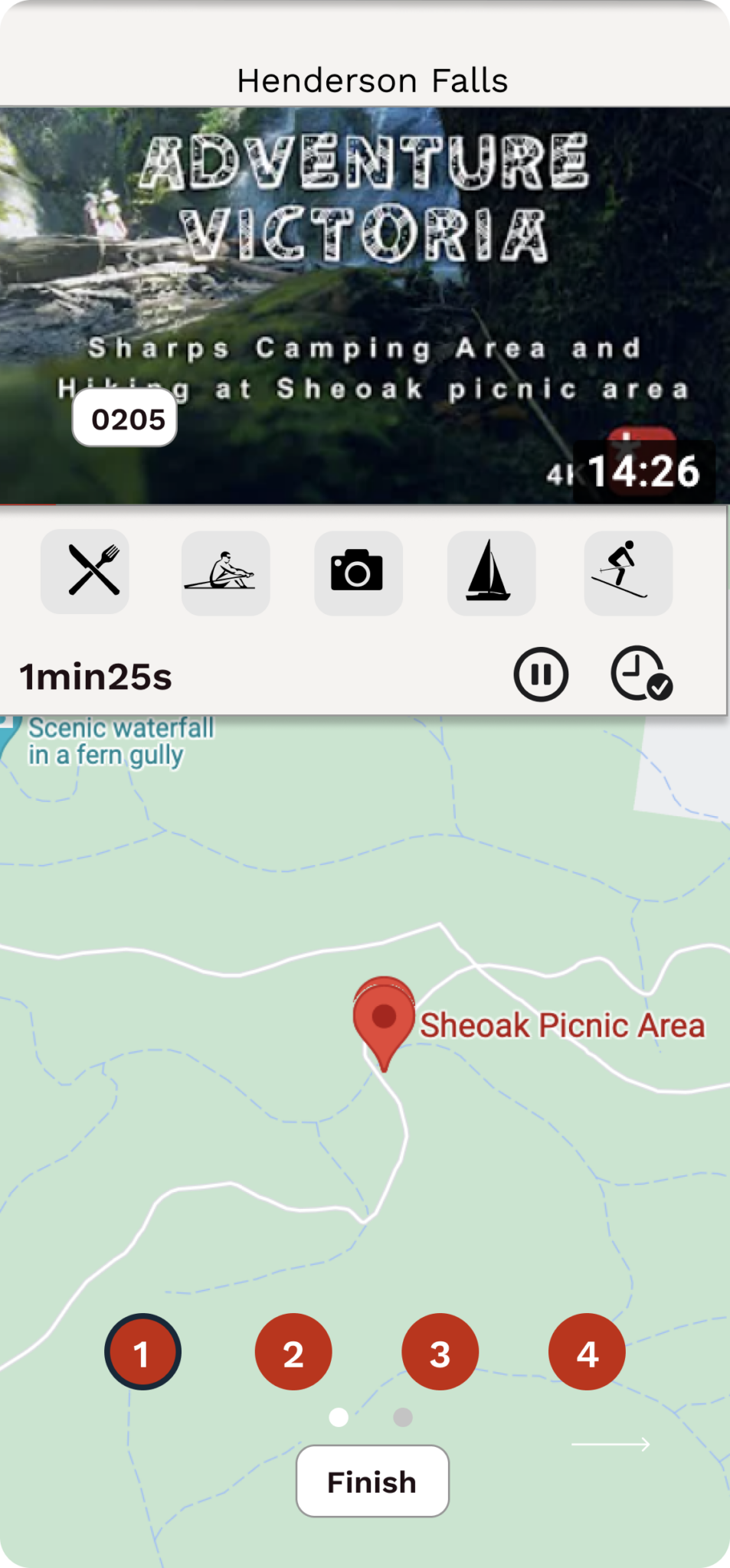Tap the right arrow to advance
The height and width of the screenshot is (1568, 730).
(x=611, y=1444)
